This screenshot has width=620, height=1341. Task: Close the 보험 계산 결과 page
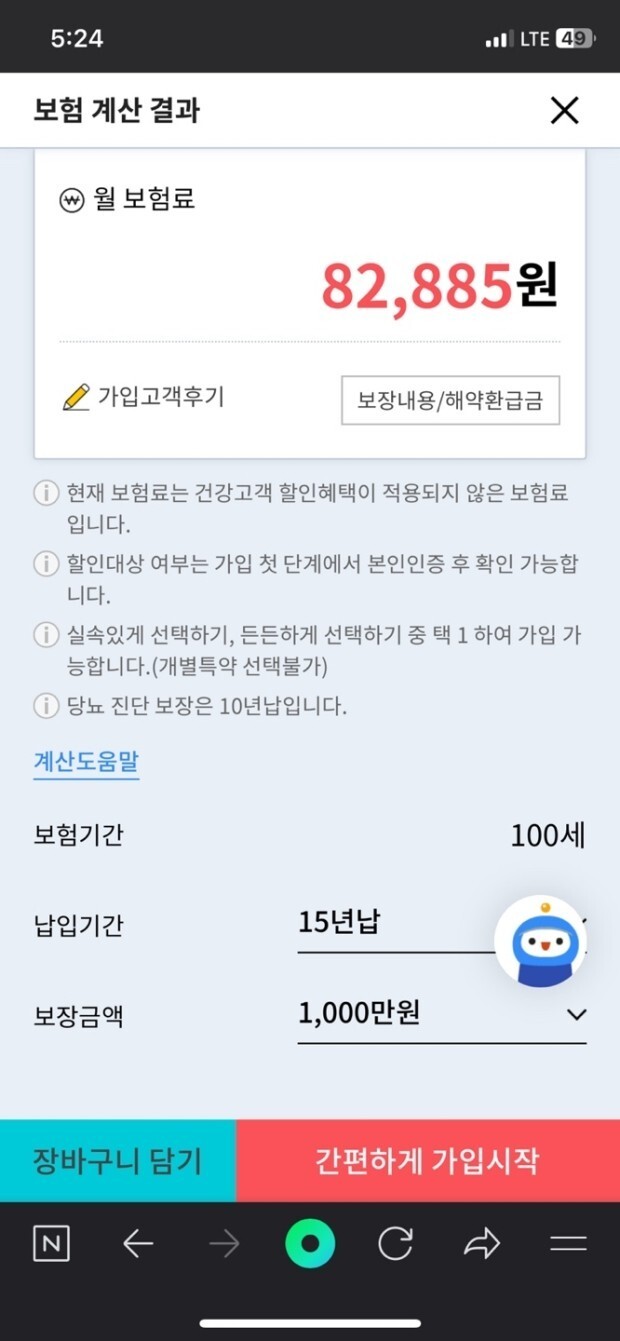coord(565,111)
